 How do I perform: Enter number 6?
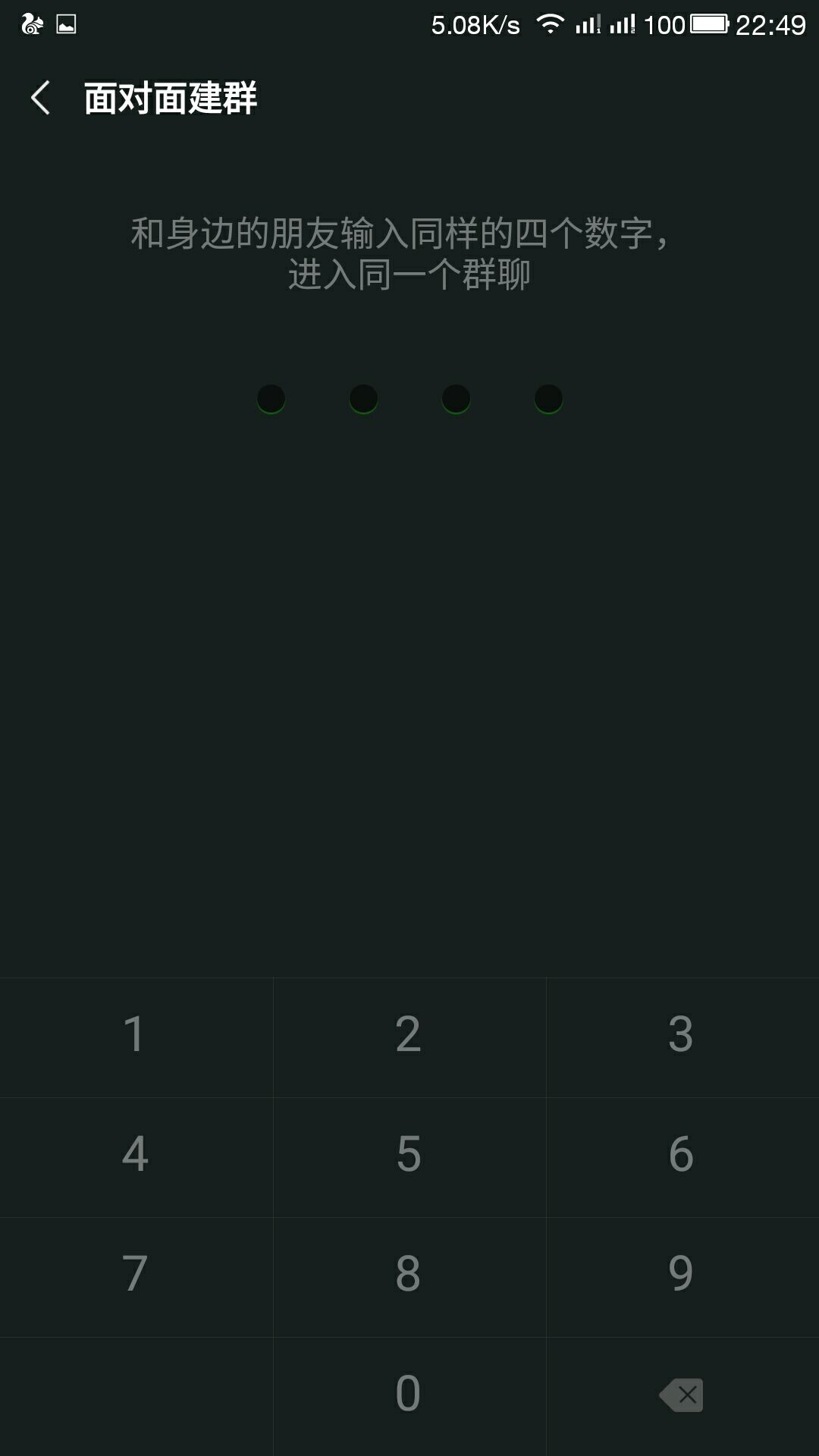click(681, 1155)
